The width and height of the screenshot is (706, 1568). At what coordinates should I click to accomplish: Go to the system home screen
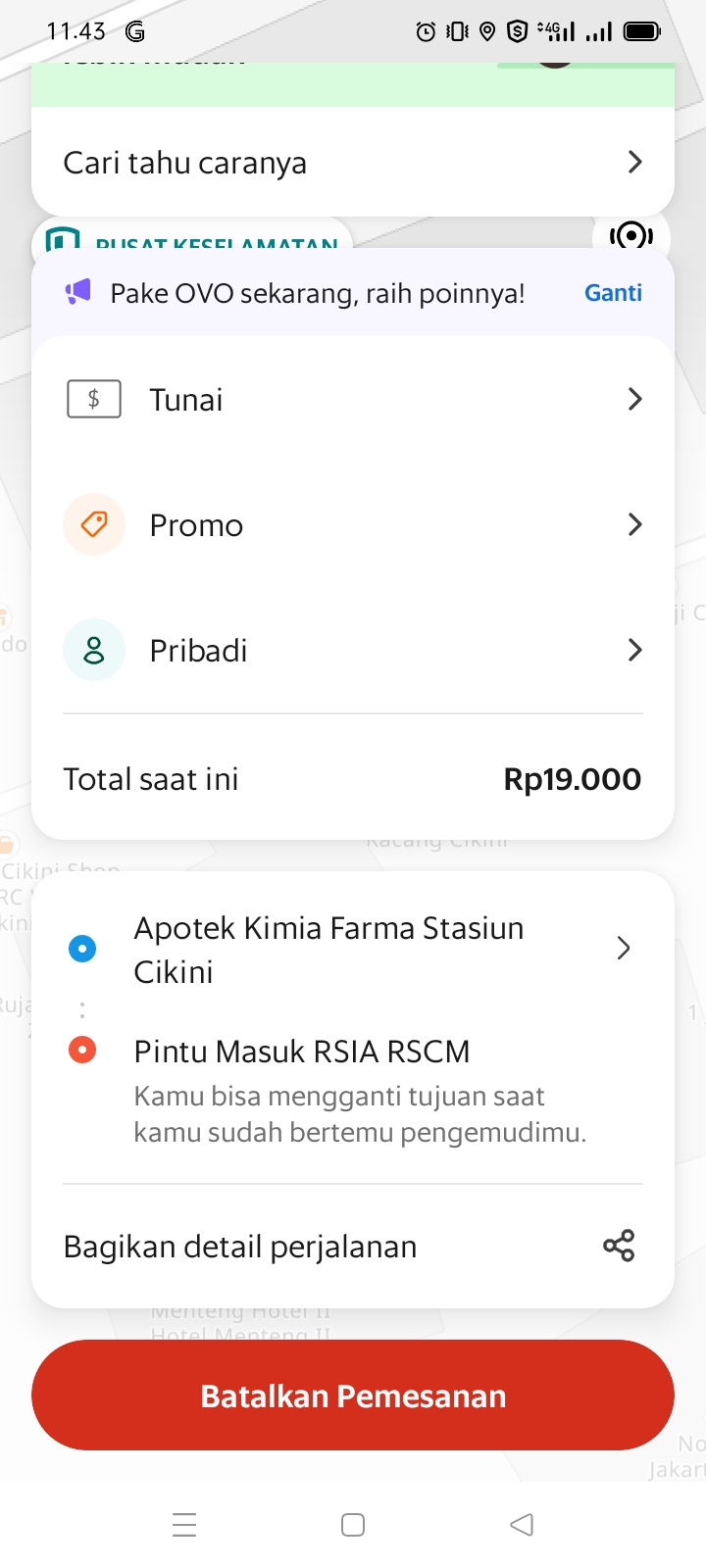coord(353,1525)
